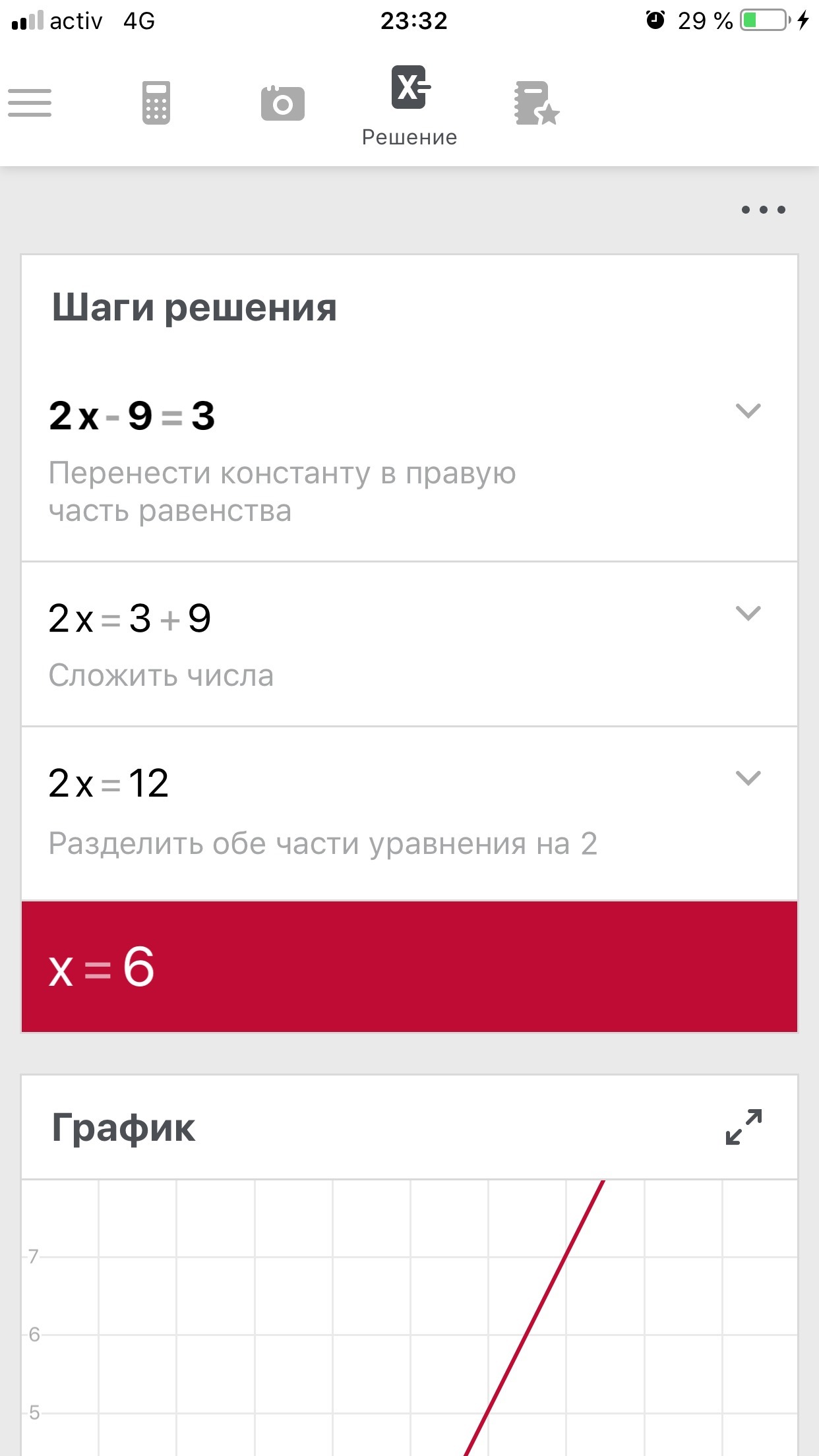
Task: Select the Решение tab
Action: pyautogui.click(x=409, y=106)
